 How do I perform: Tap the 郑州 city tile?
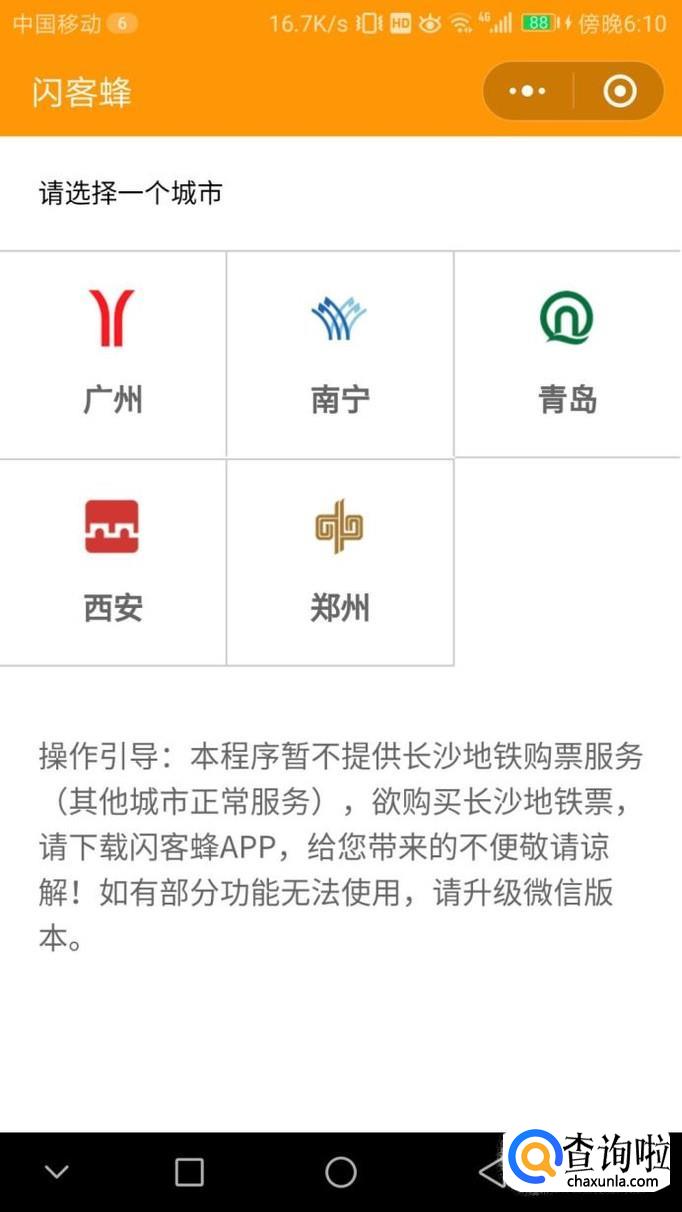[x=340, y=562]
